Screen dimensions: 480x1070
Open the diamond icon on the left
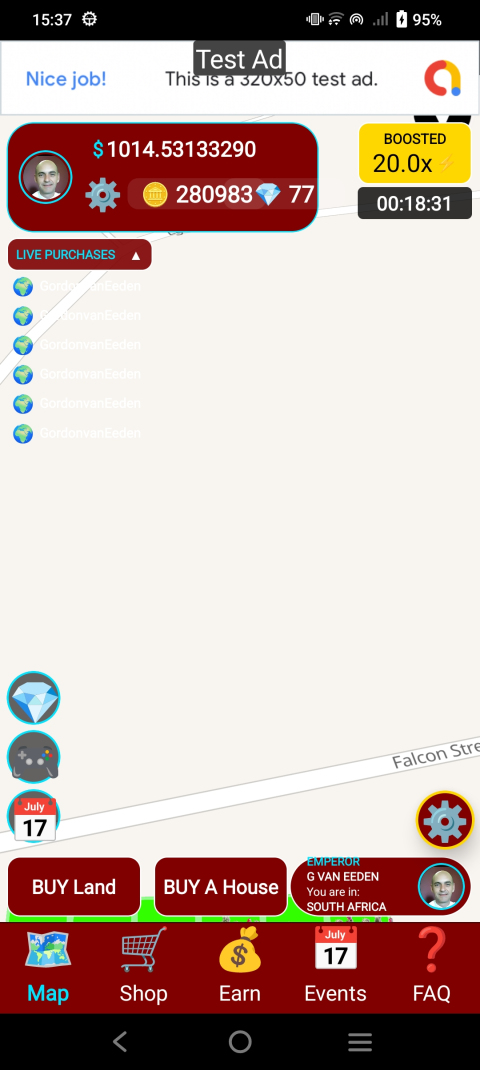coord(33,698)
